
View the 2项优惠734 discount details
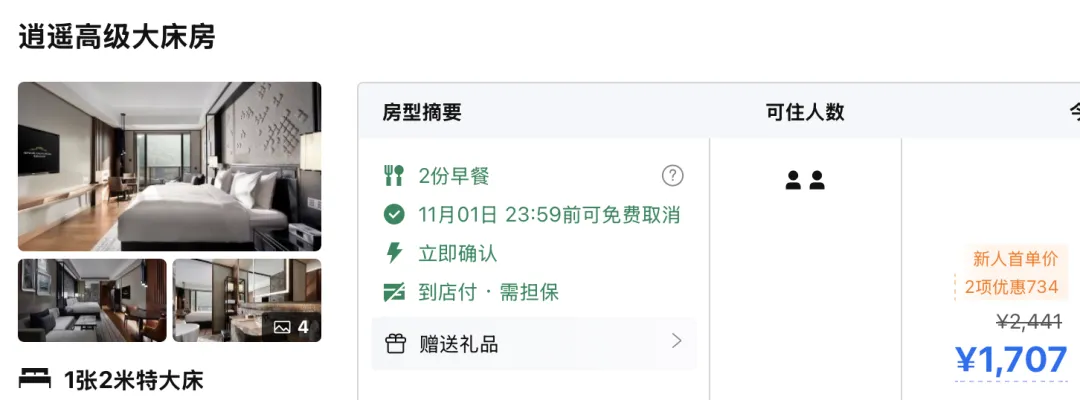(1011, 287)
